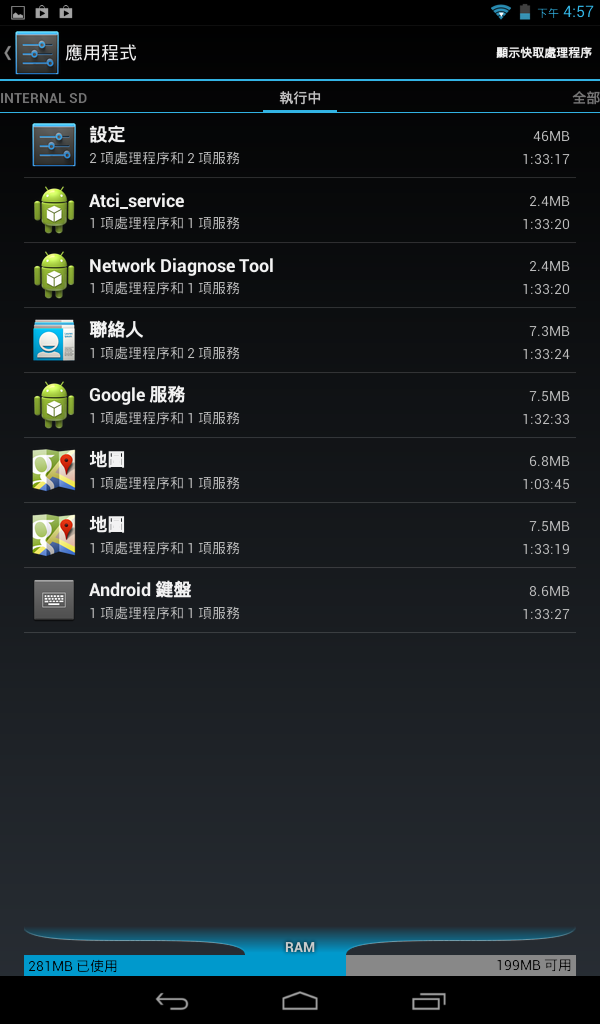Open Atci_service running details

tap(300, 210)
